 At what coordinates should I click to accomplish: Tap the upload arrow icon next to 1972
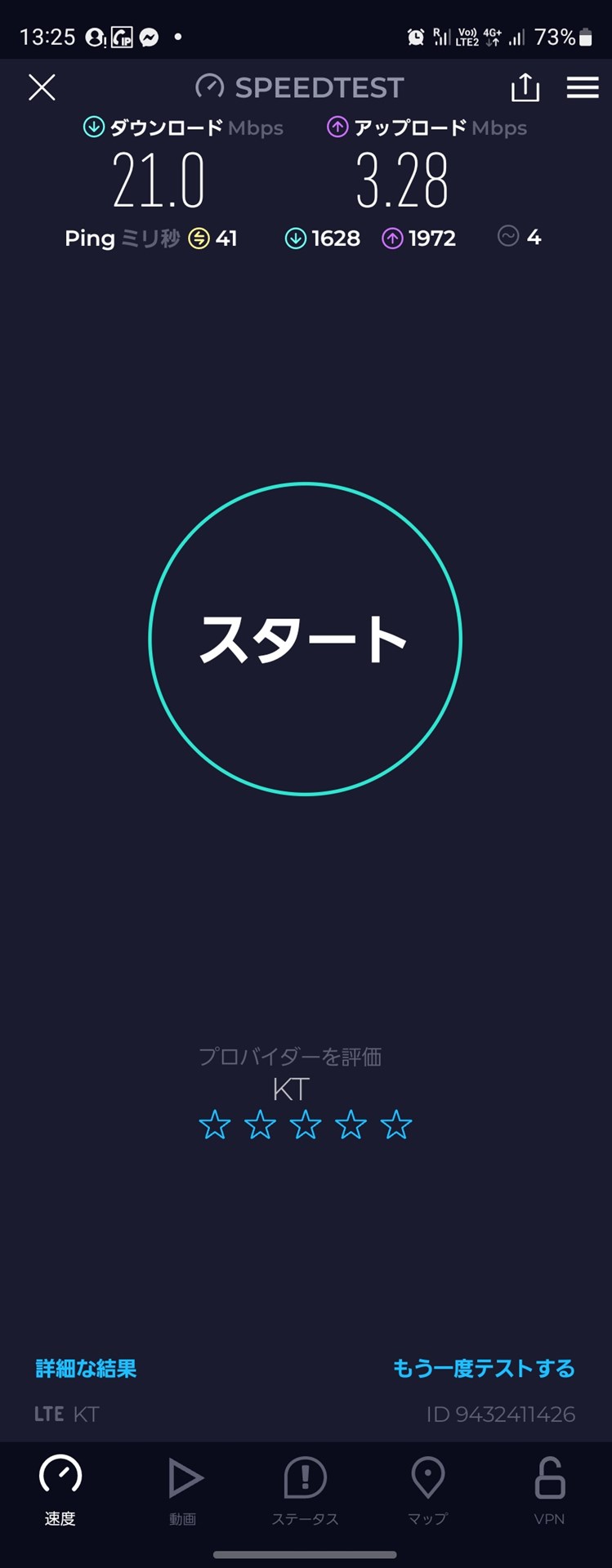coord(393,238)
